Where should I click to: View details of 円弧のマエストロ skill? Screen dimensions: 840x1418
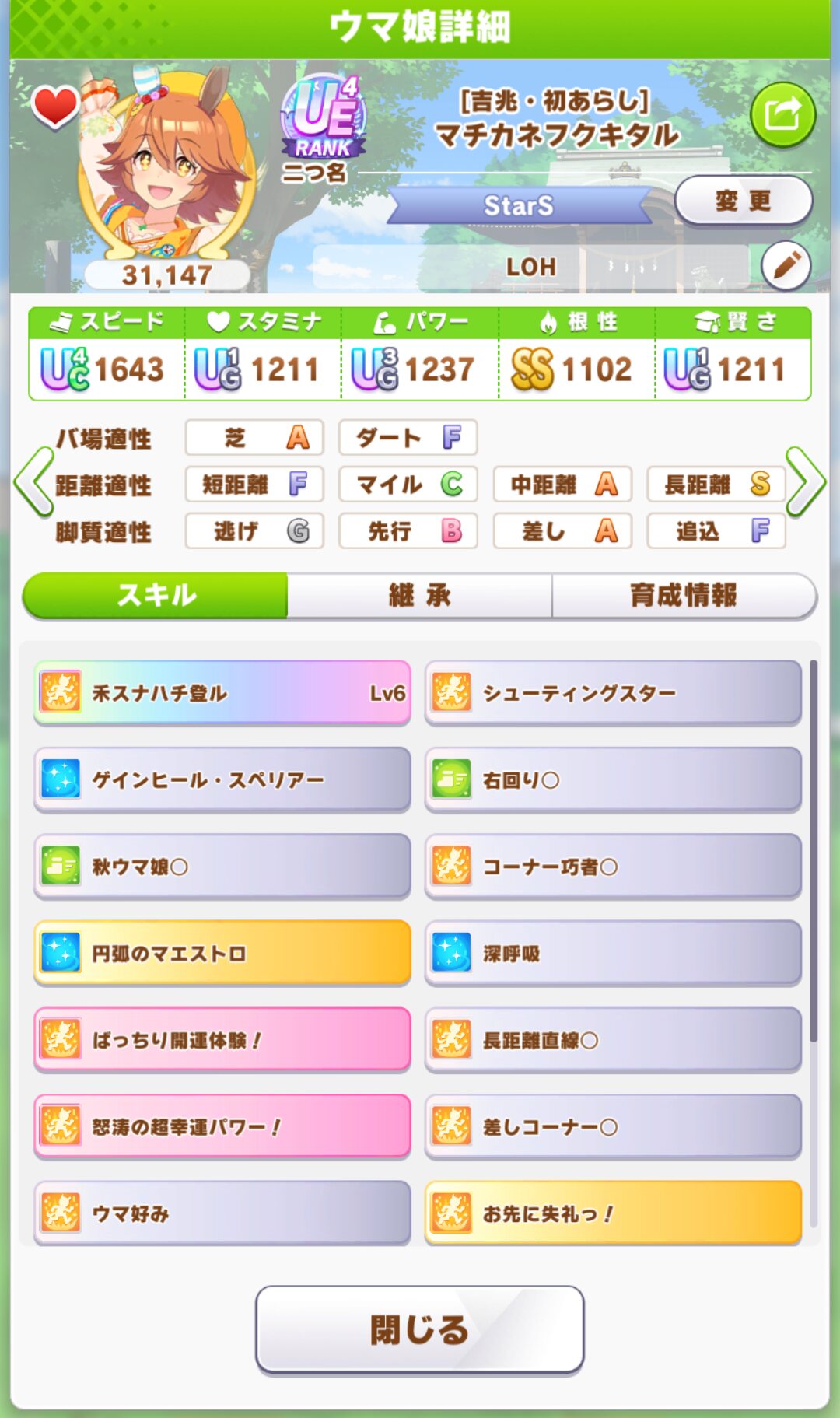[x=222, y=953]
